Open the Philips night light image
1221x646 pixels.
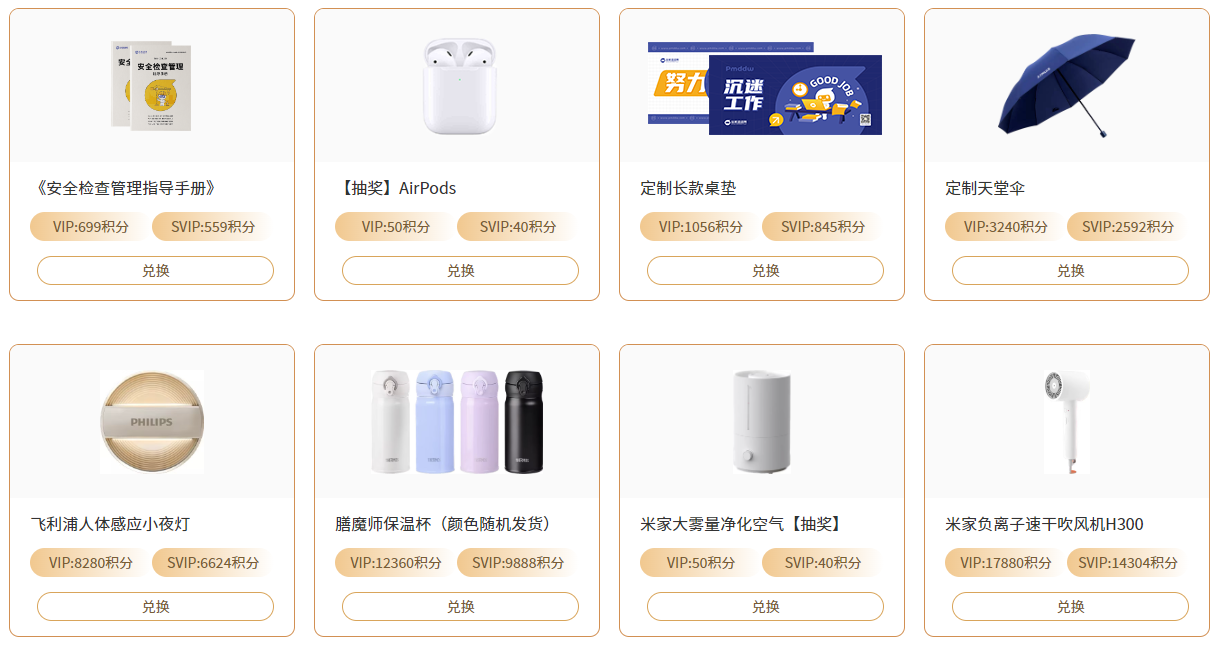point(152,422)
